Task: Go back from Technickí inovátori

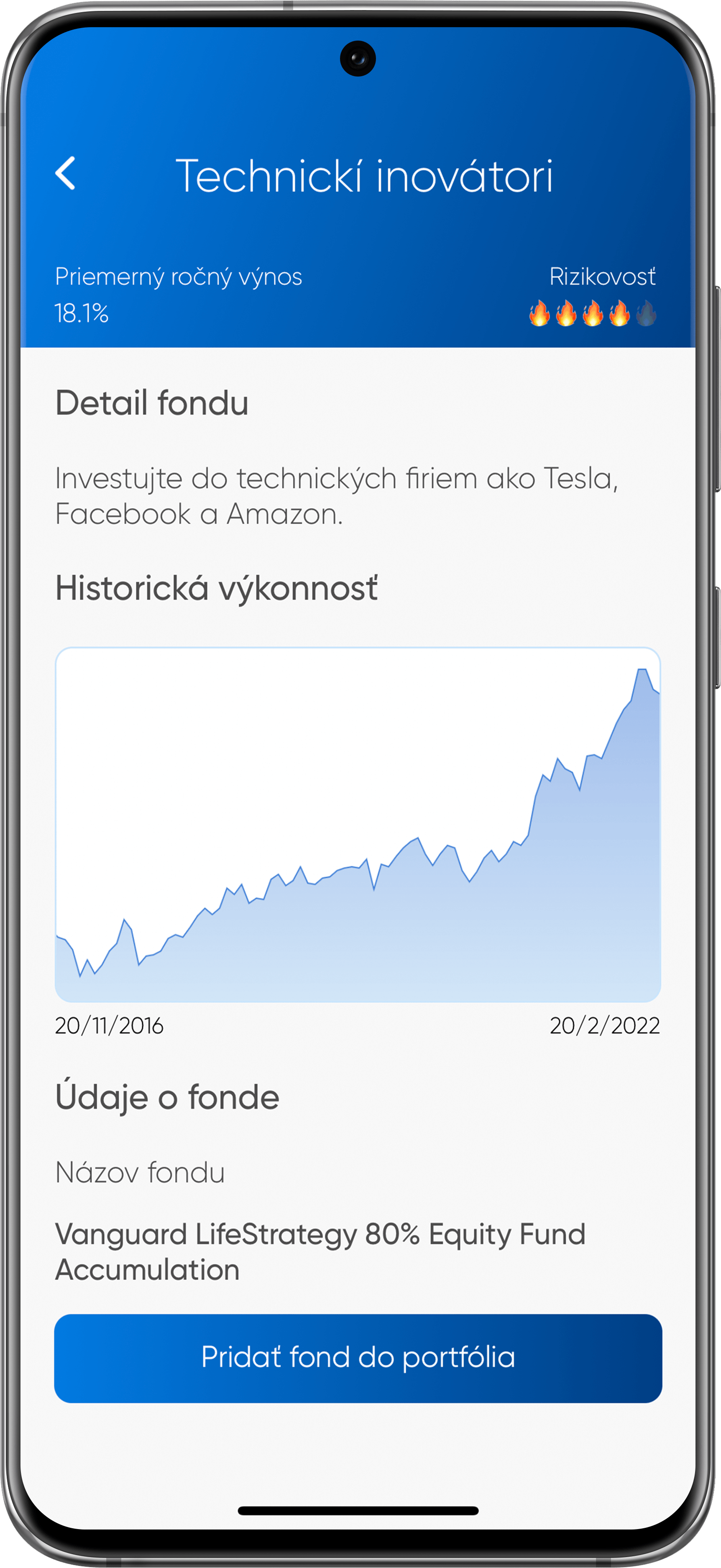Action: pyautogui.click(x=66, y=174)
